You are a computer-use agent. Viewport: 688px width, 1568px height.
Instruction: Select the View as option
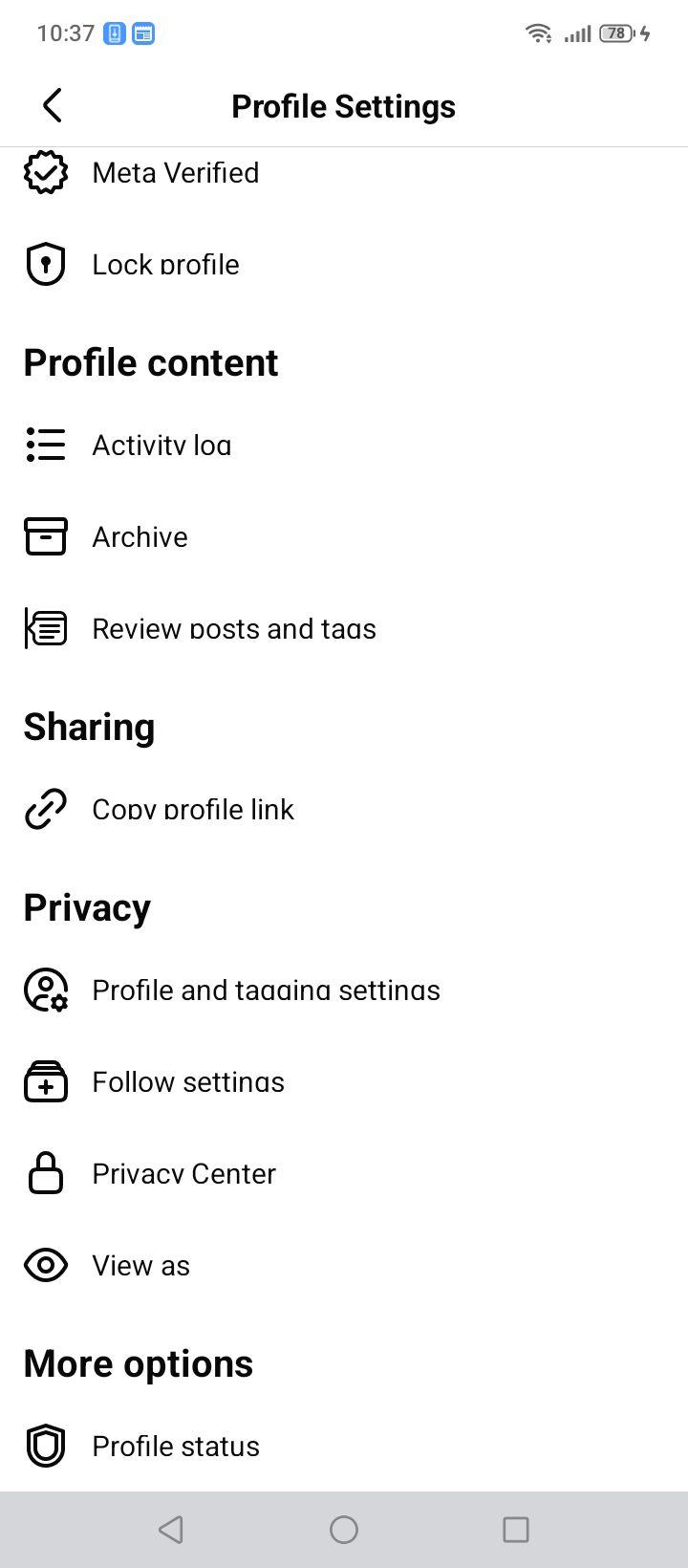point(344,1266)
